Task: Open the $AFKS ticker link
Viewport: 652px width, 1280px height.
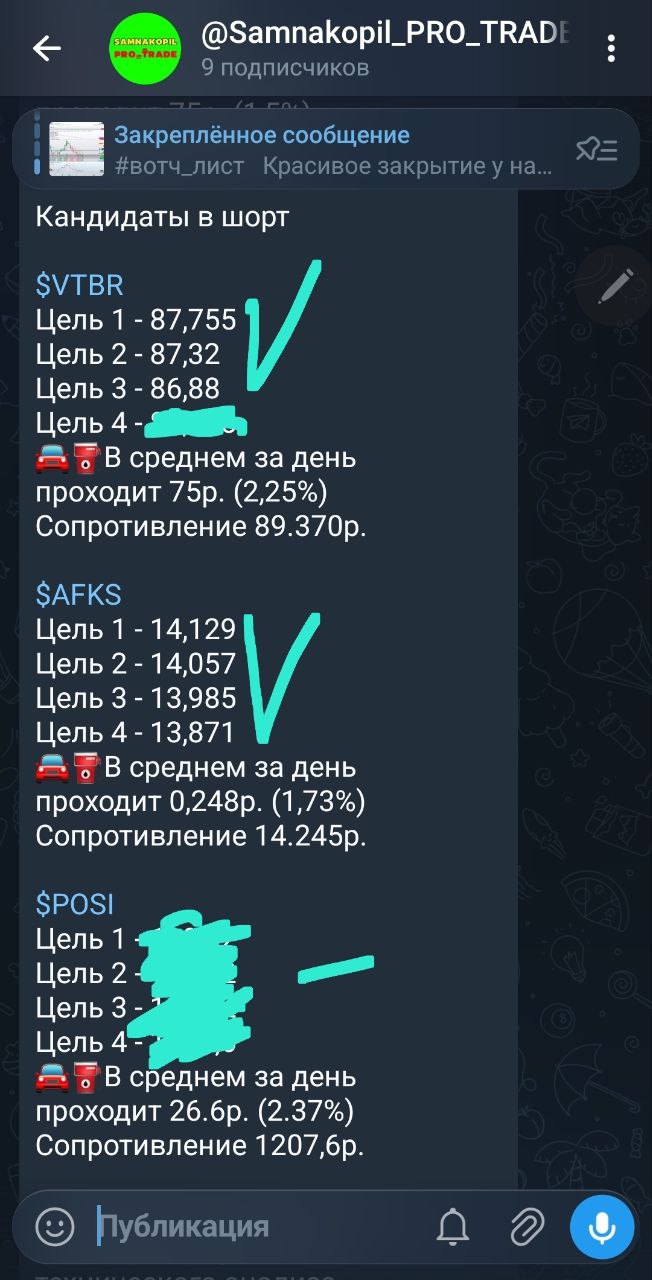Action: [78, 595]
